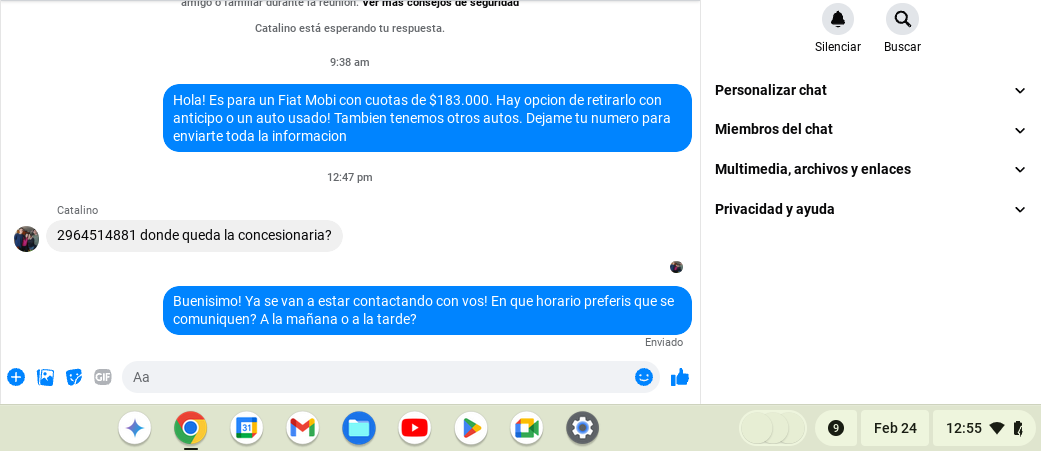Open more actions plus button
This screenshot has height=451, width=1041.
[16, 377]
